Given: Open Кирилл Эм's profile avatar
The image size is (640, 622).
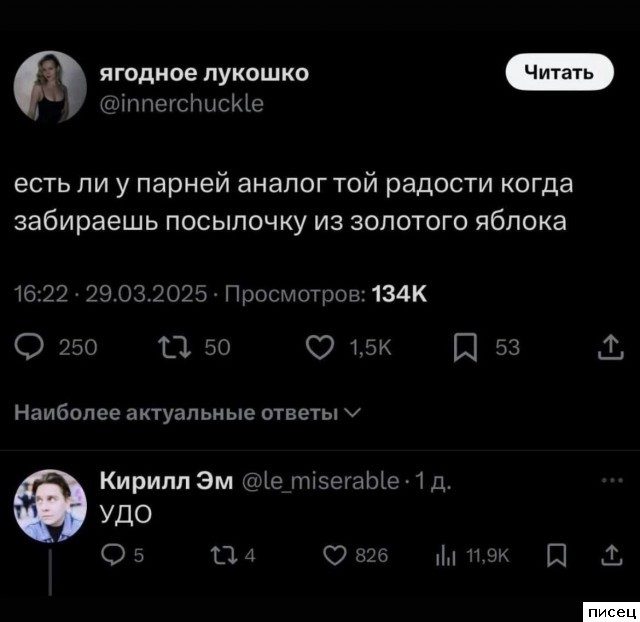Looking at the screenshot, I should click(49, 507).
